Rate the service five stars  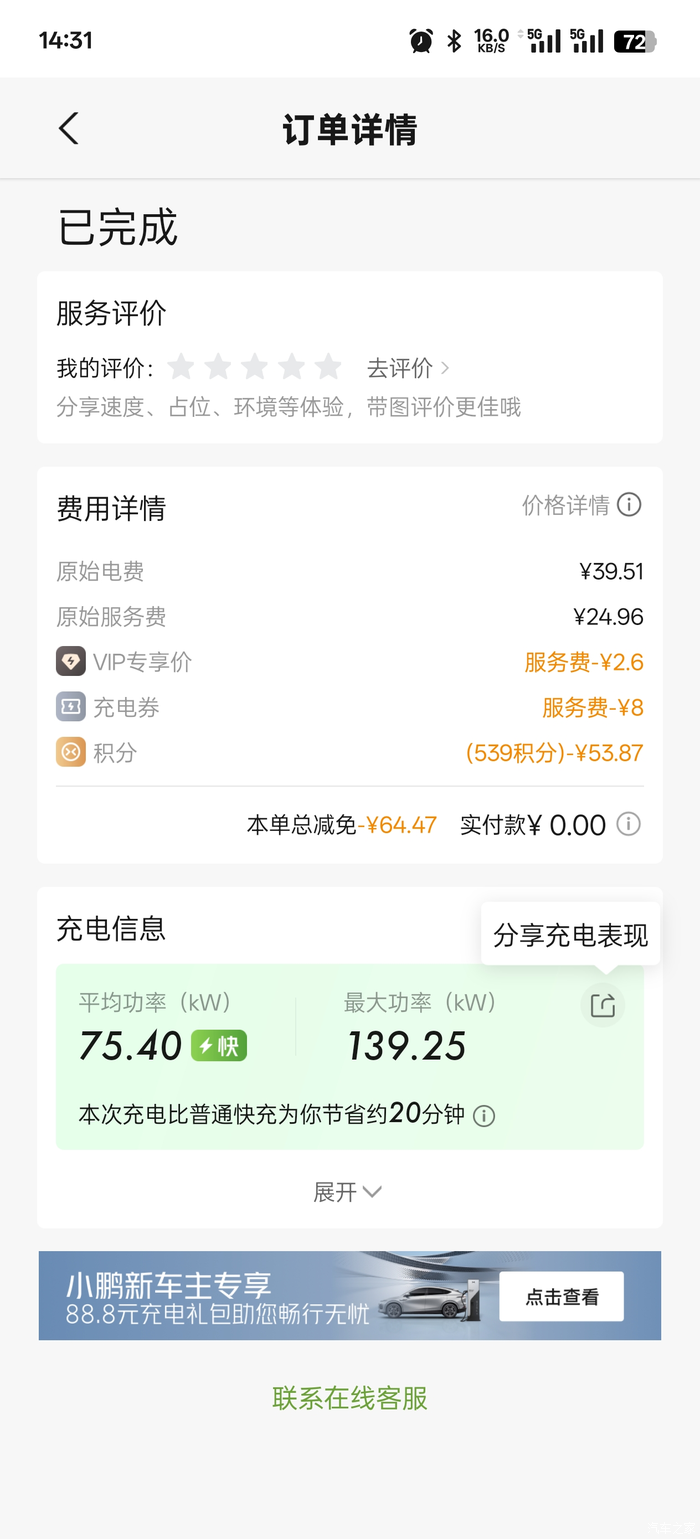[328, 367]
